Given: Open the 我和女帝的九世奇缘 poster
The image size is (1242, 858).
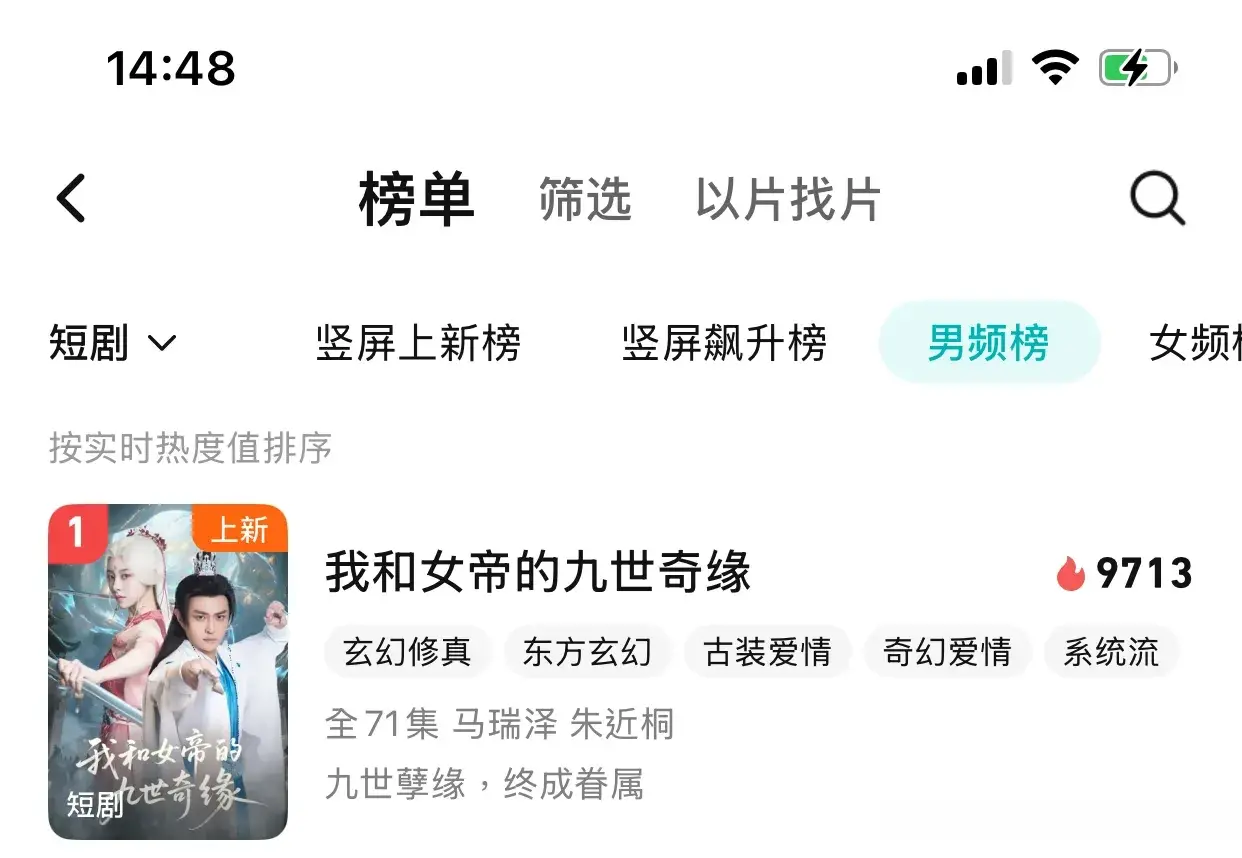Looking at the screenshot, I should 168,671.
